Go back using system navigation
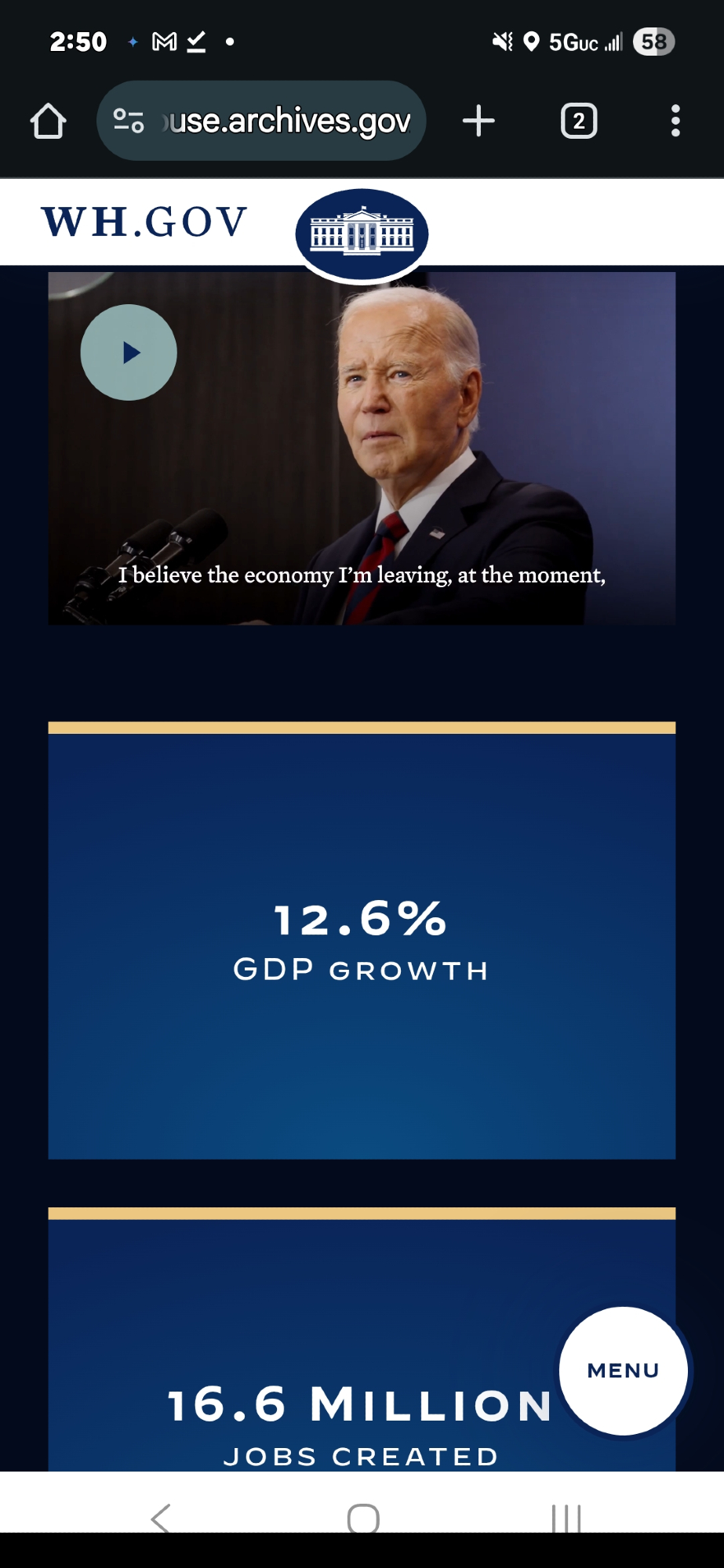 point(161,1518)
